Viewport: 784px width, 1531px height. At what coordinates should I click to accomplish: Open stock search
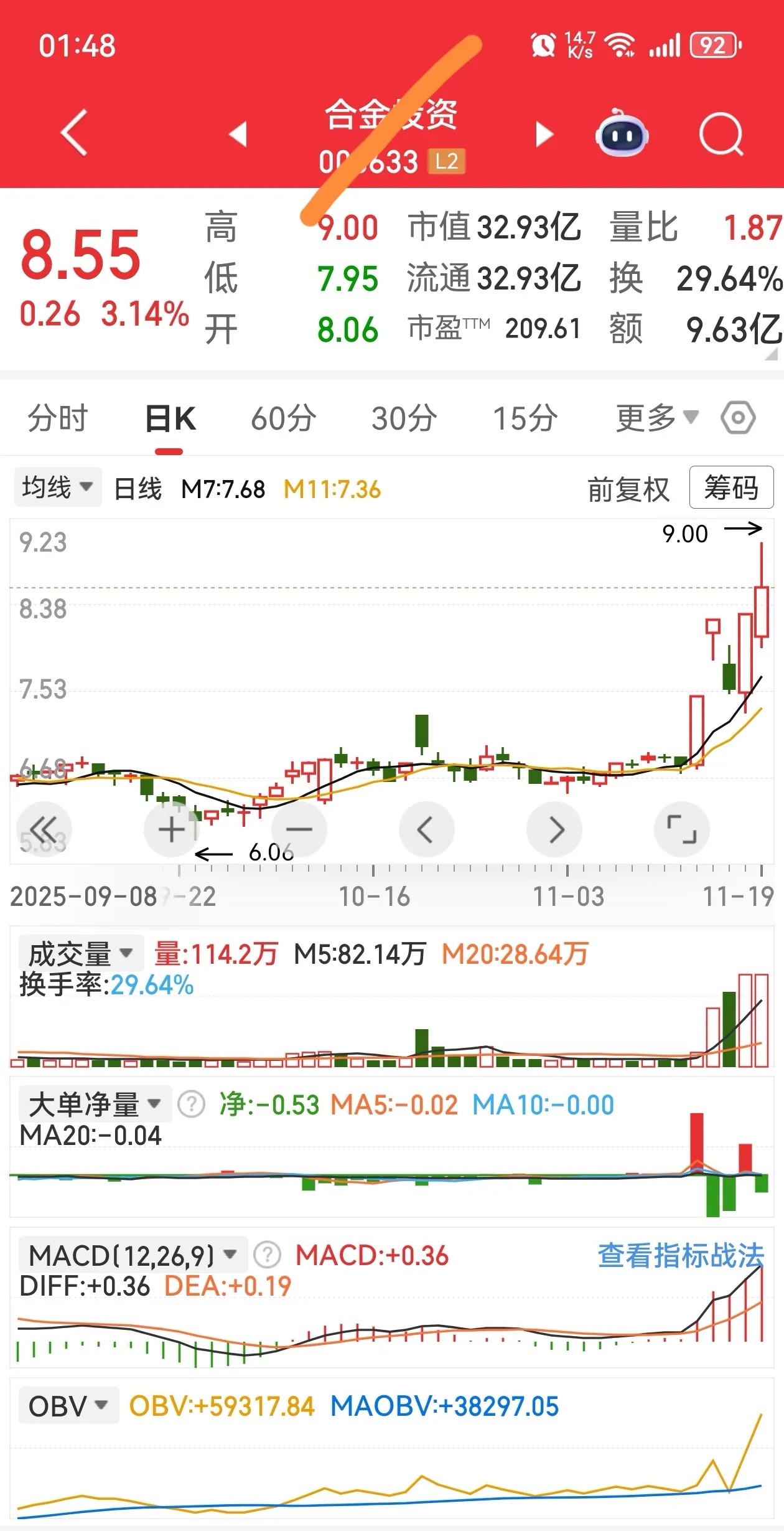(x=721, y=134)
